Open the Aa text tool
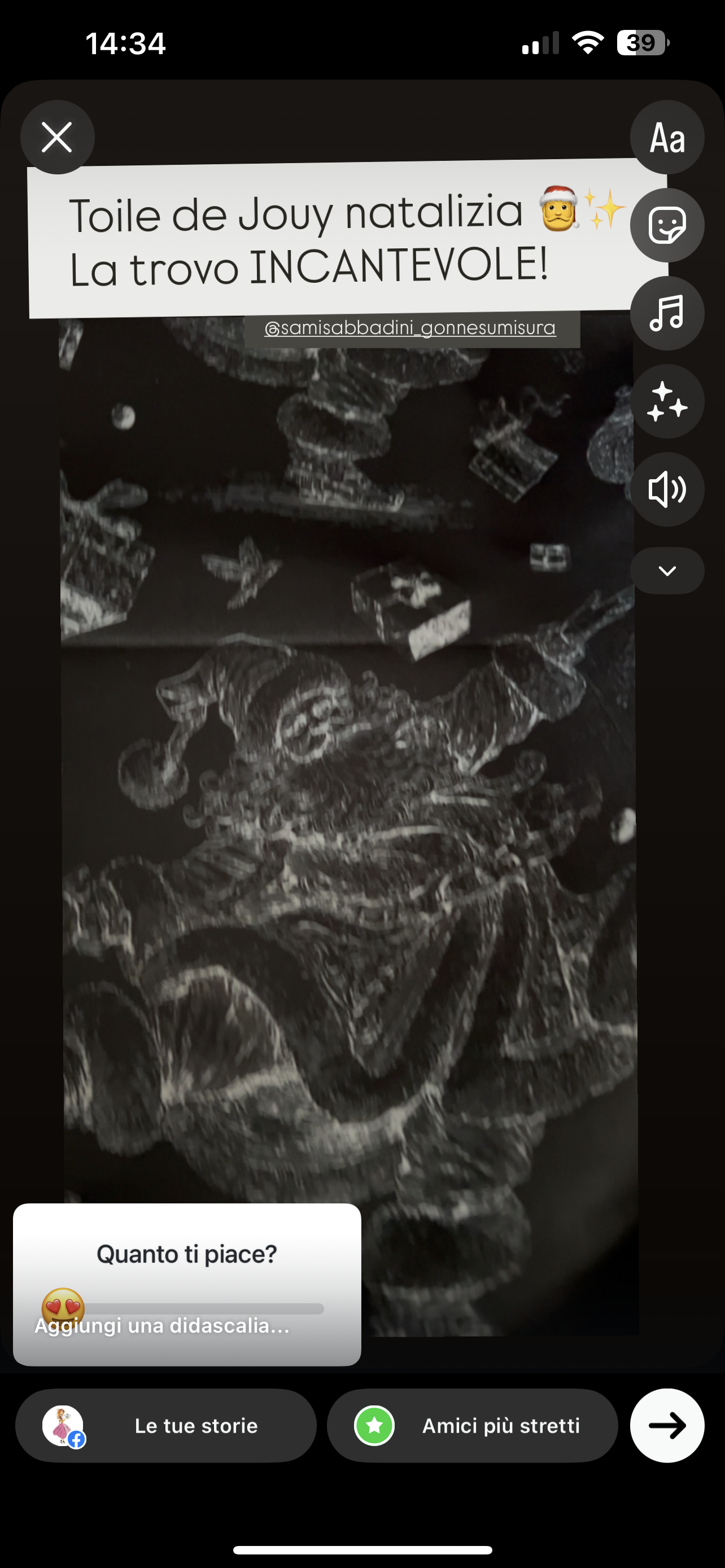This screenshot has height=1568, width=725. 667,138
